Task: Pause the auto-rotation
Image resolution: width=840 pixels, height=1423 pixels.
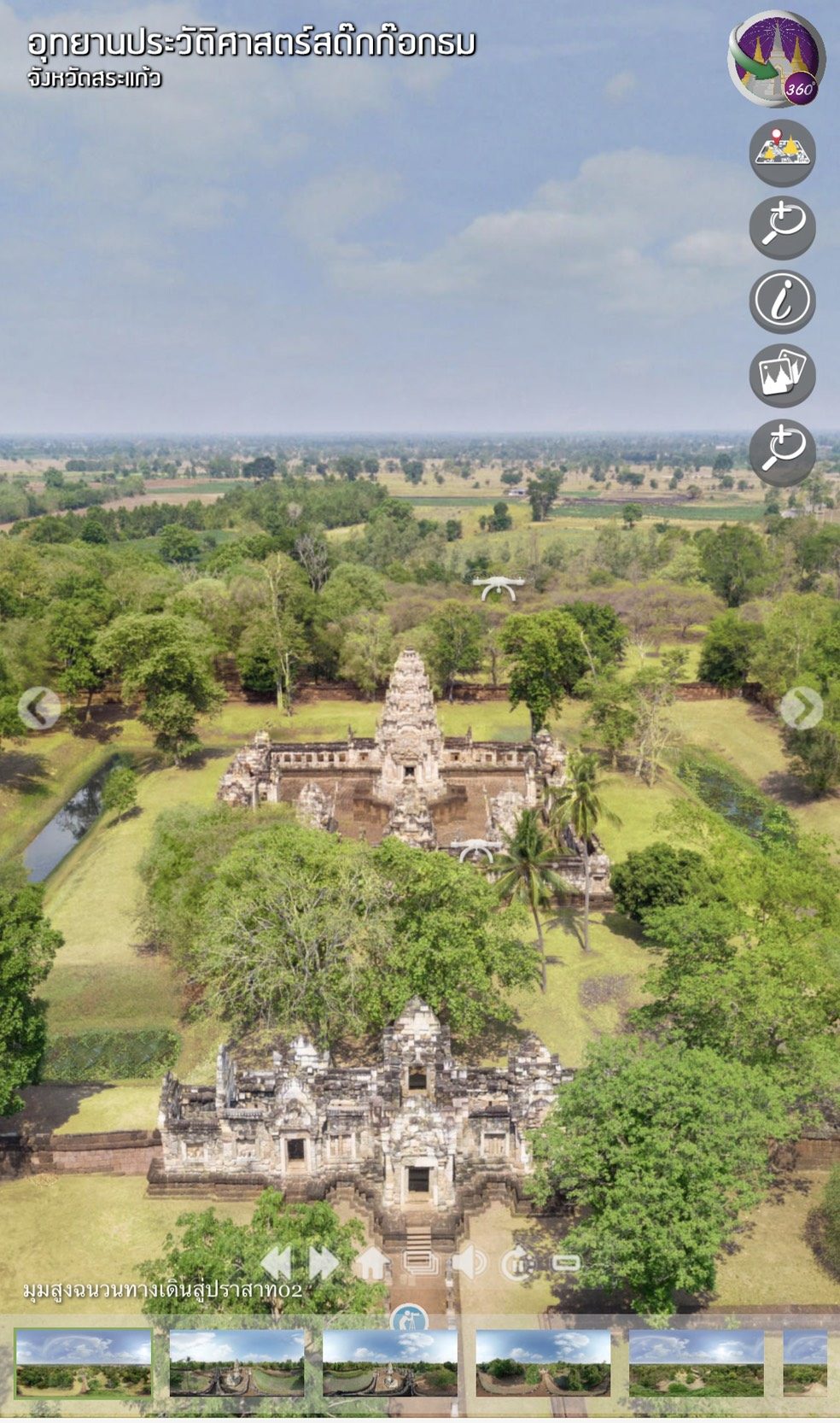Action: 516,1263
